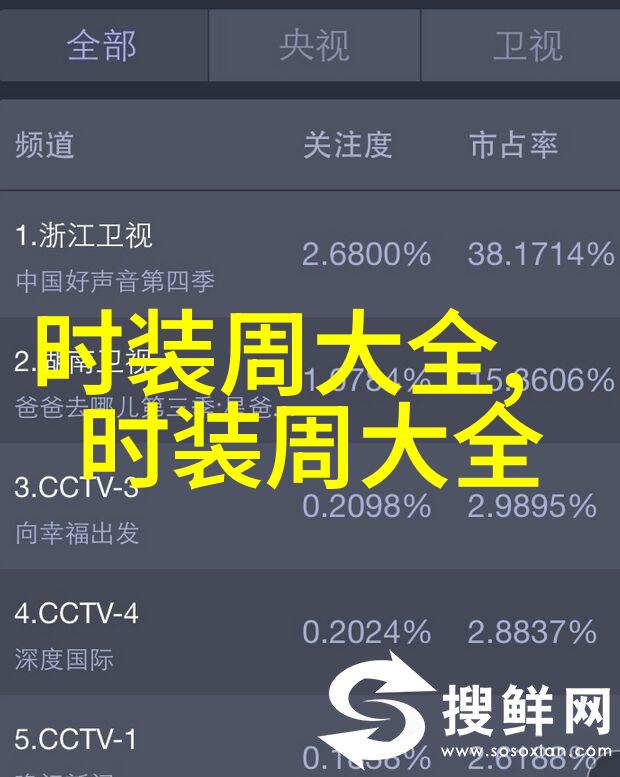Image resolution: width=620 pixels, height=777 pixels.
Task: Switch to the 央视 tab
Action: point(313,44)
